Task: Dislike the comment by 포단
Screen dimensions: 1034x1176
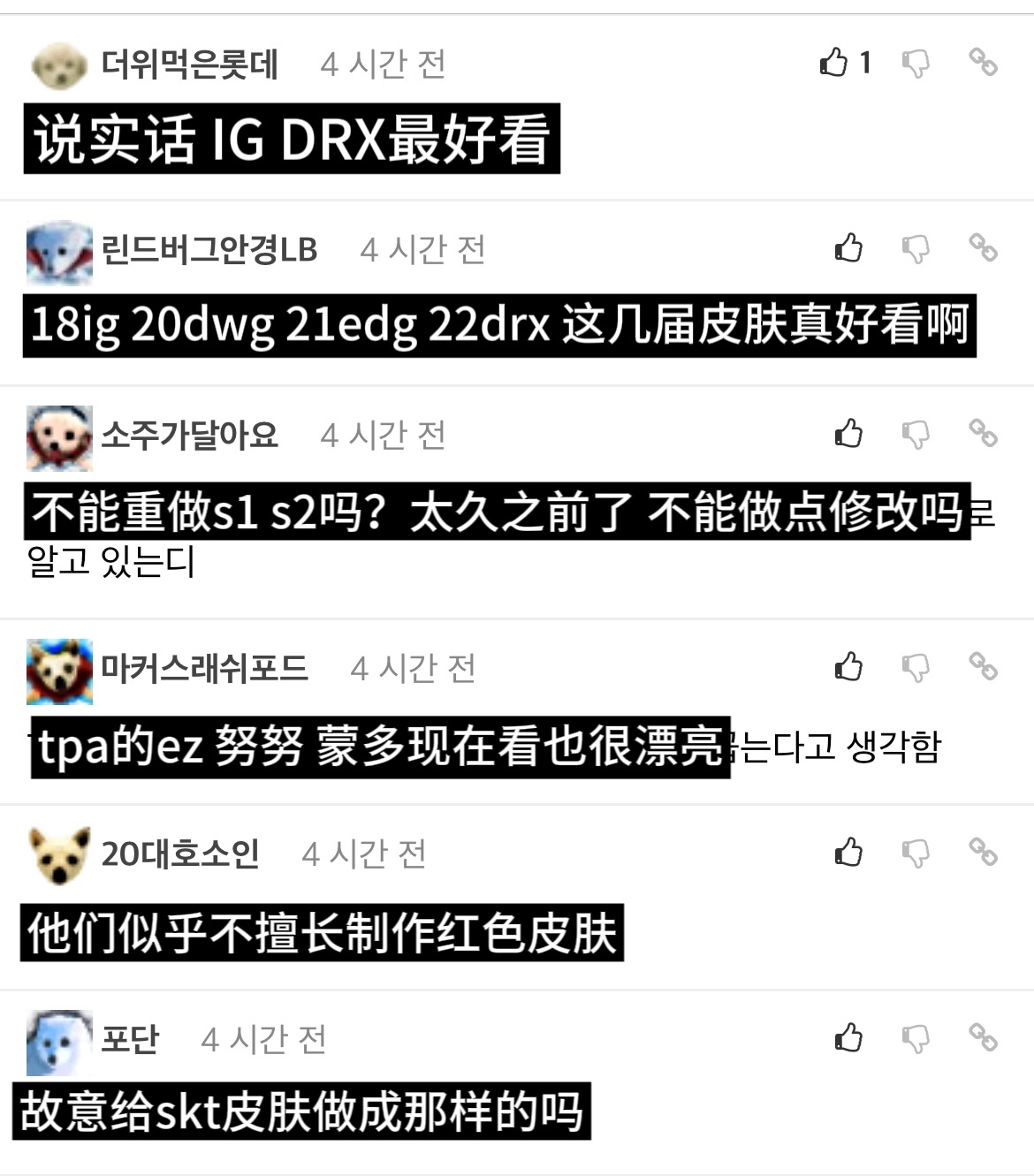Action: pos(916,1038)
